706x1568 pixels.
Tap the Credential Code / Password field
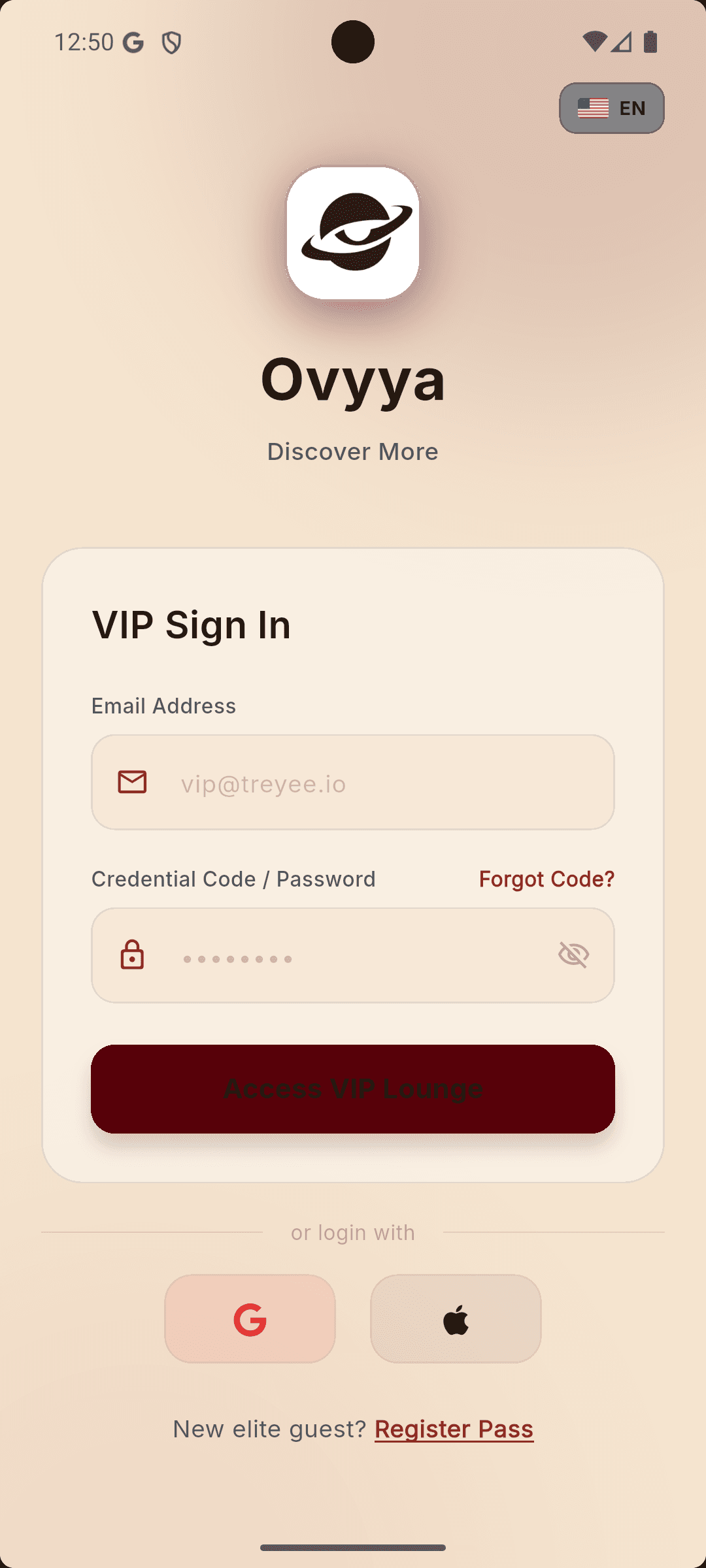tap(353, 955)
